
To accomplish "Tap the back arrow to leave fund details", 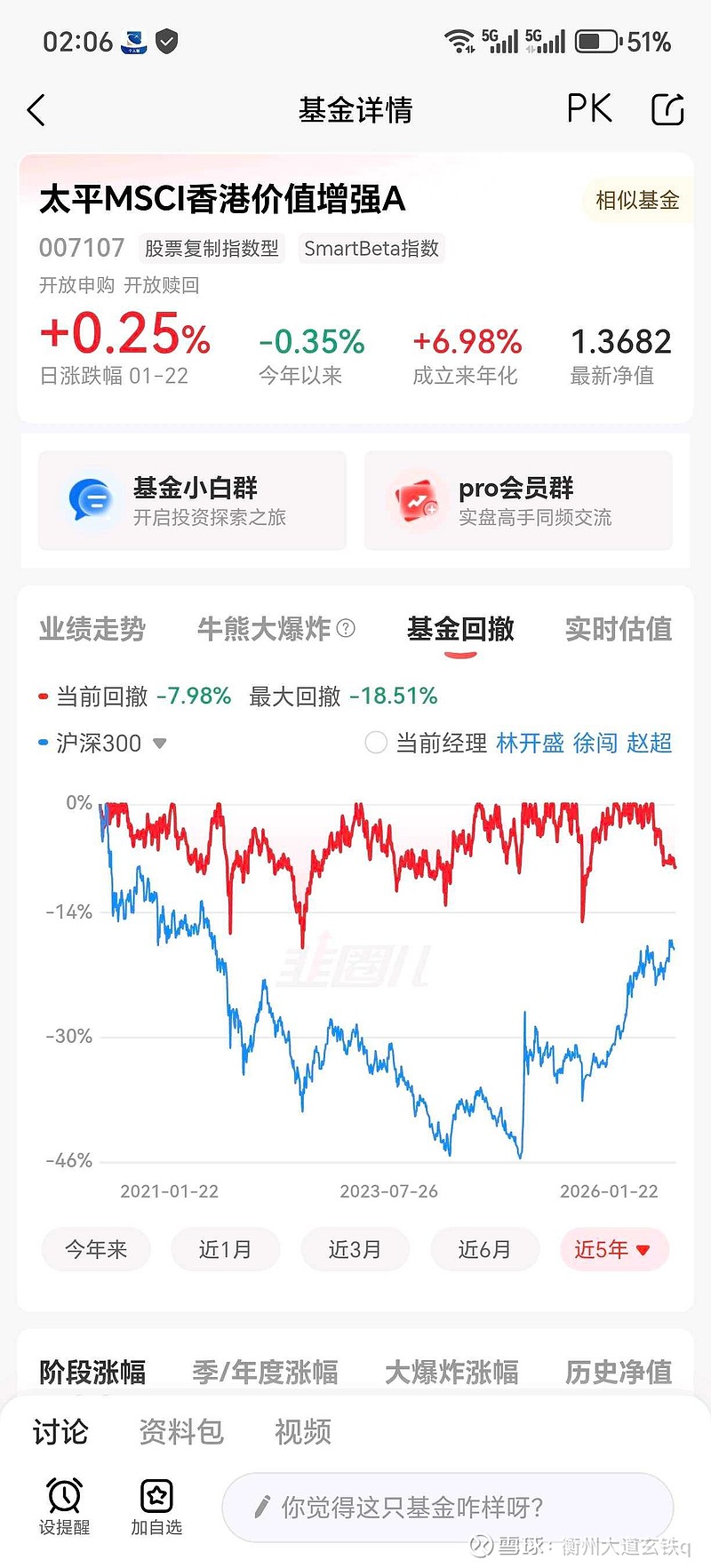I will point(37,109).
